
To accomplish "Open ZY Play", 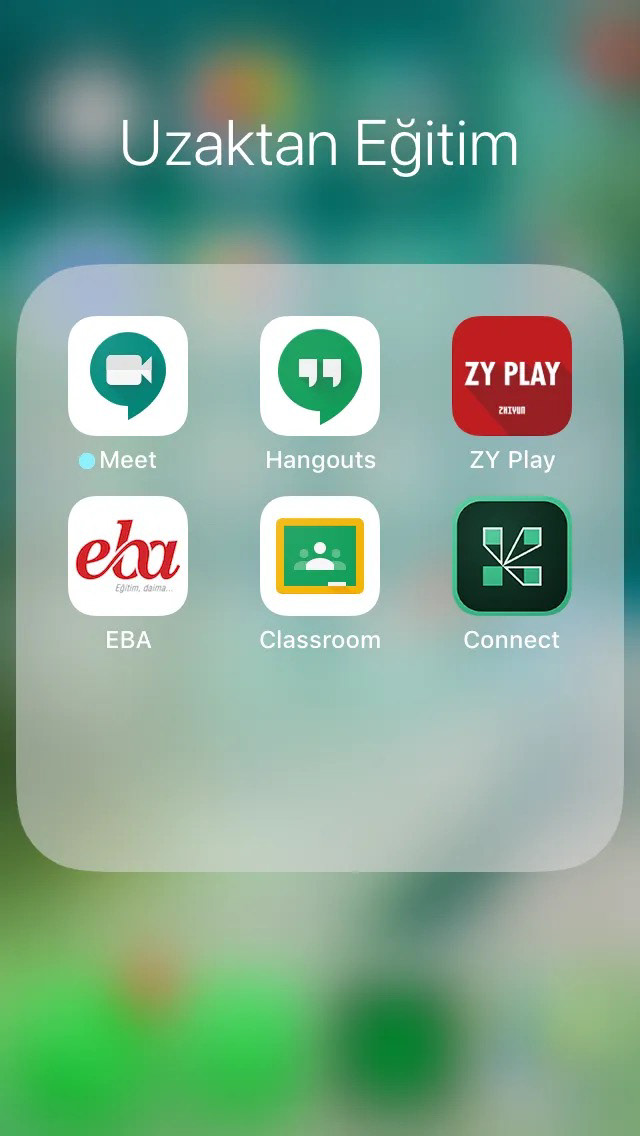I will [512, 375].
